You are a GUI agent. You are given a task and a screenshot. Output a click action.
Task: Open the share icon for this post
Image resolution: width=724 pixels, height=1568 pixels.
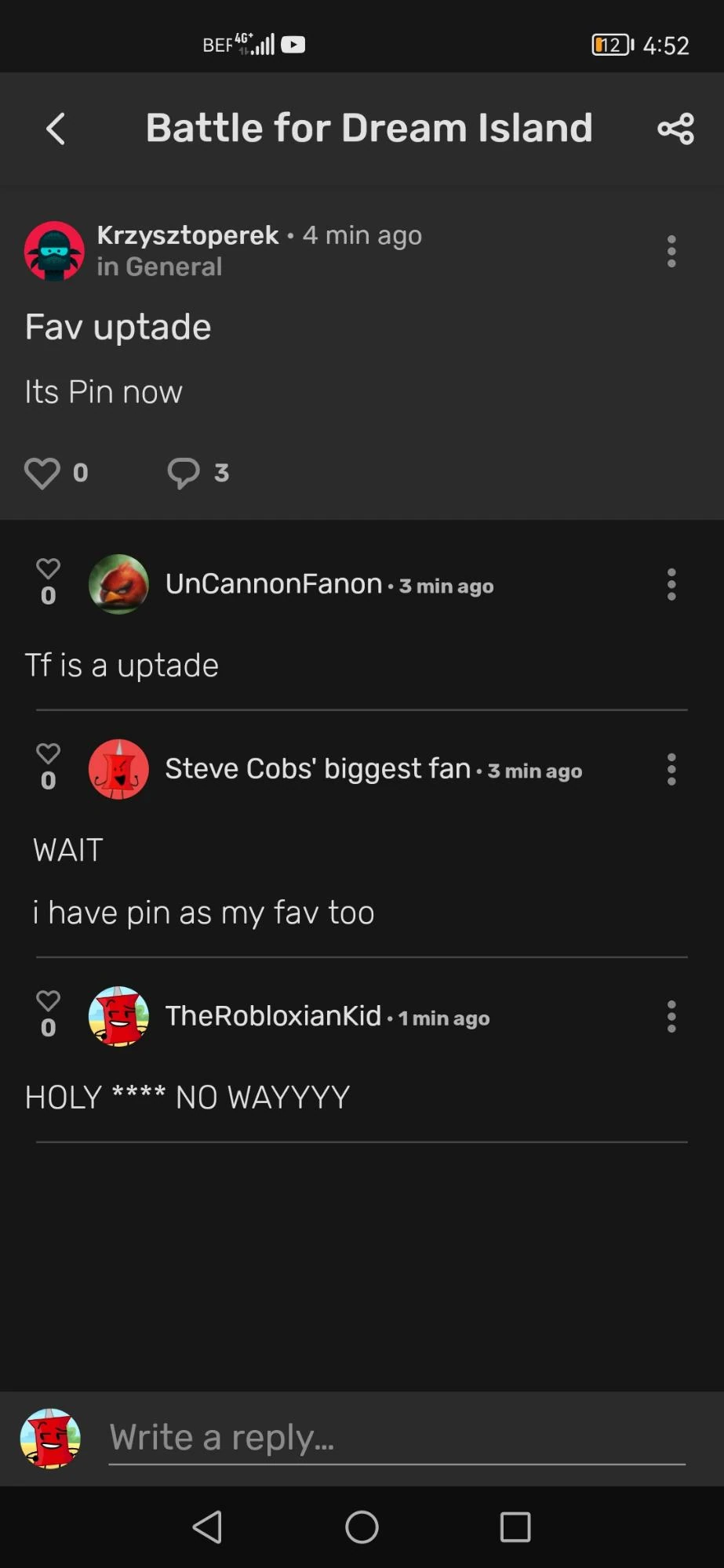(674, 128)
